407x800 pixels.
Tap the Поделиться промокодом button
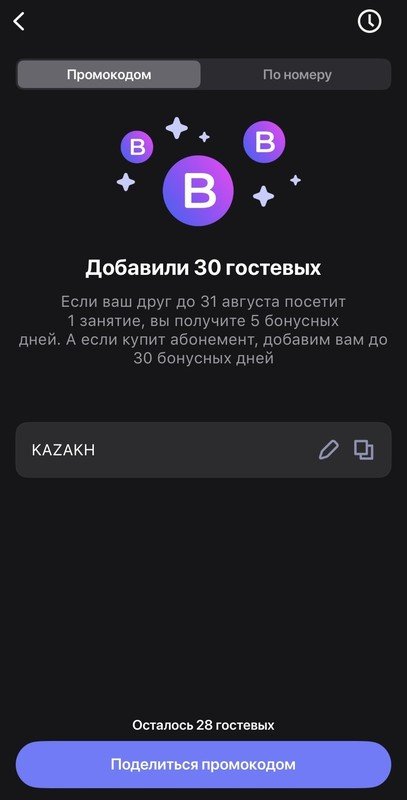click(204, 765)
